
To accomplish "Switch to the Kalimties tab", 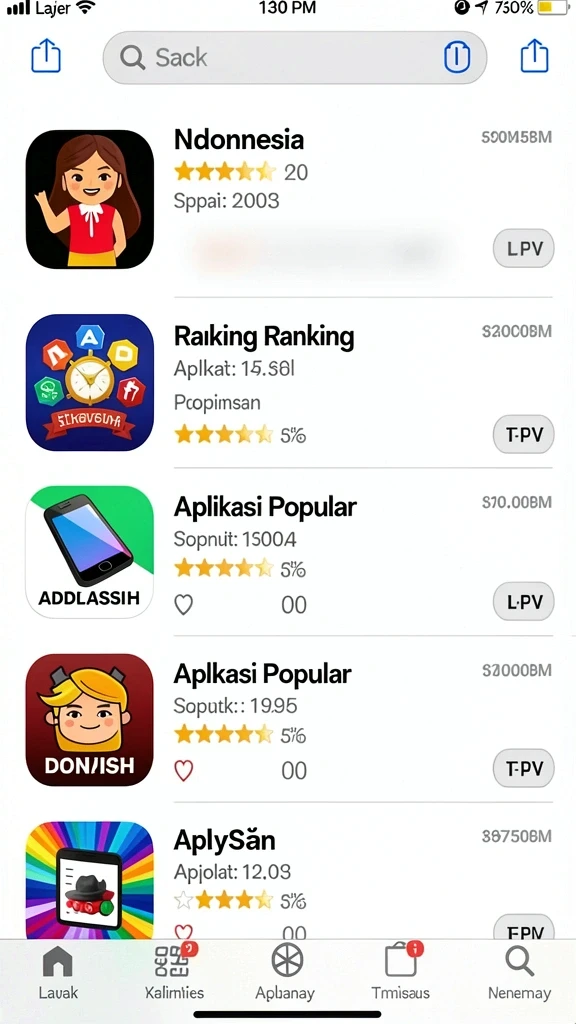I will [174, 973].
